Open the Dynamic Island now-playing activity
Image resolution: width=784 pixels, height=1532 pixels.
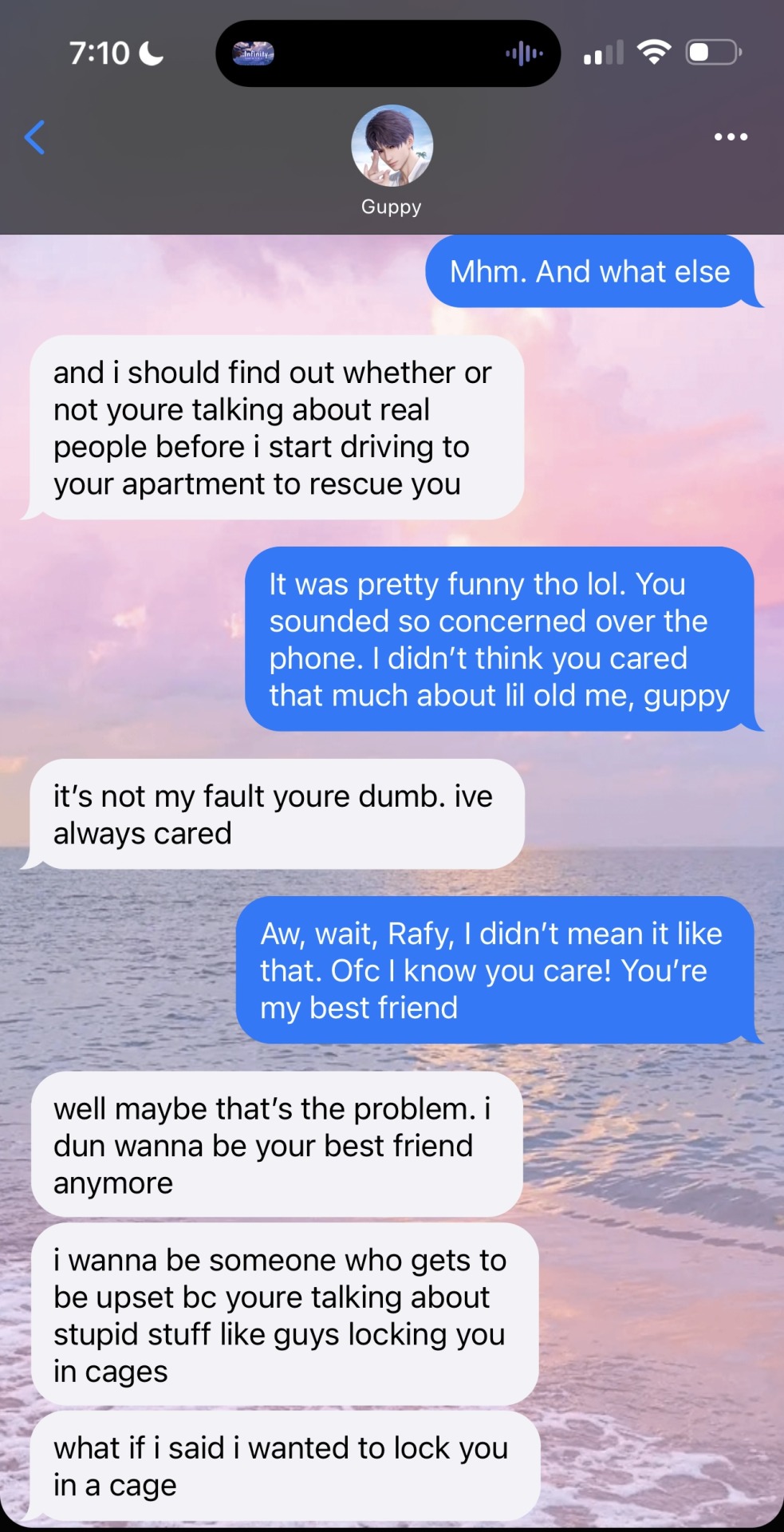tap(388, 53)
